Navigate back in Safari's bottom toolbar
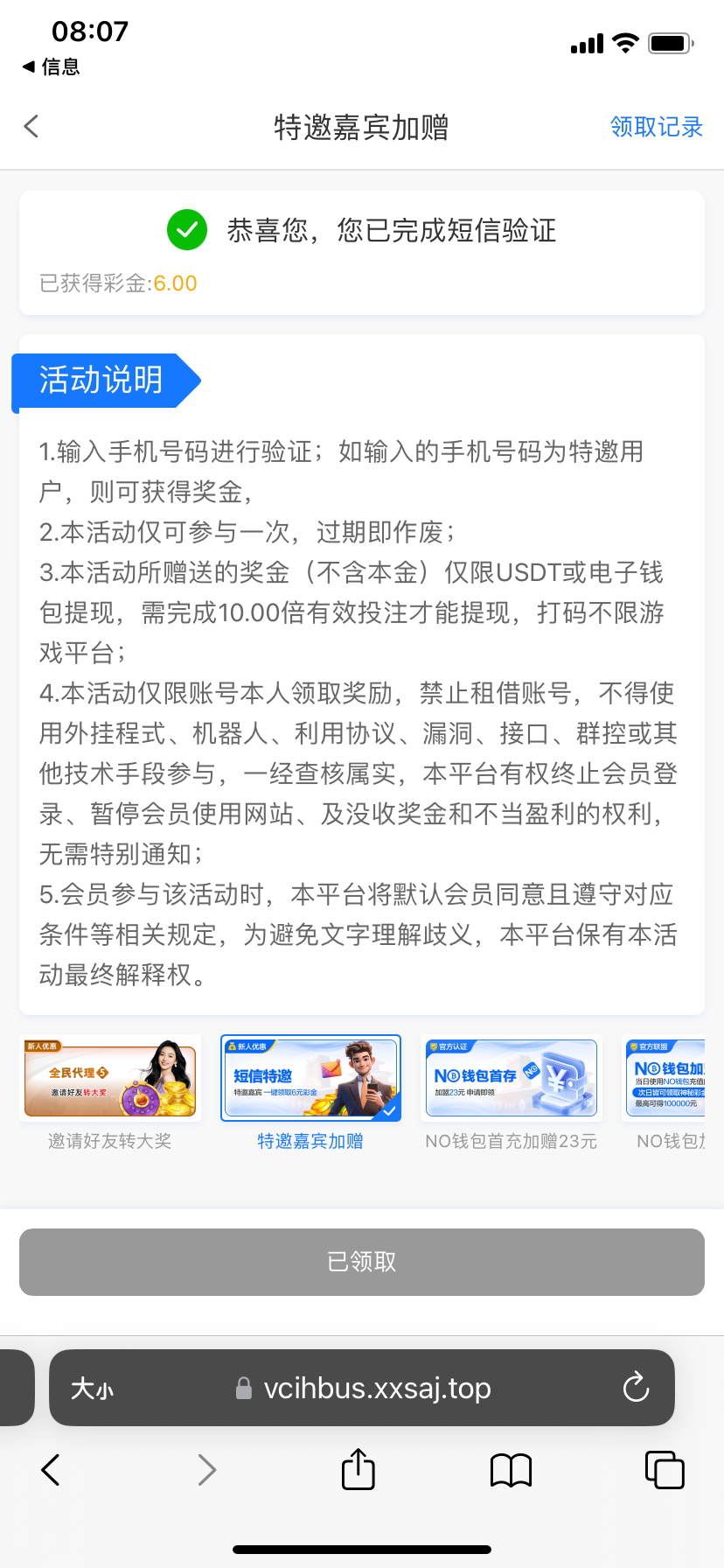The width and height of the screenshot is (724, 1568). pos(52,1470)
